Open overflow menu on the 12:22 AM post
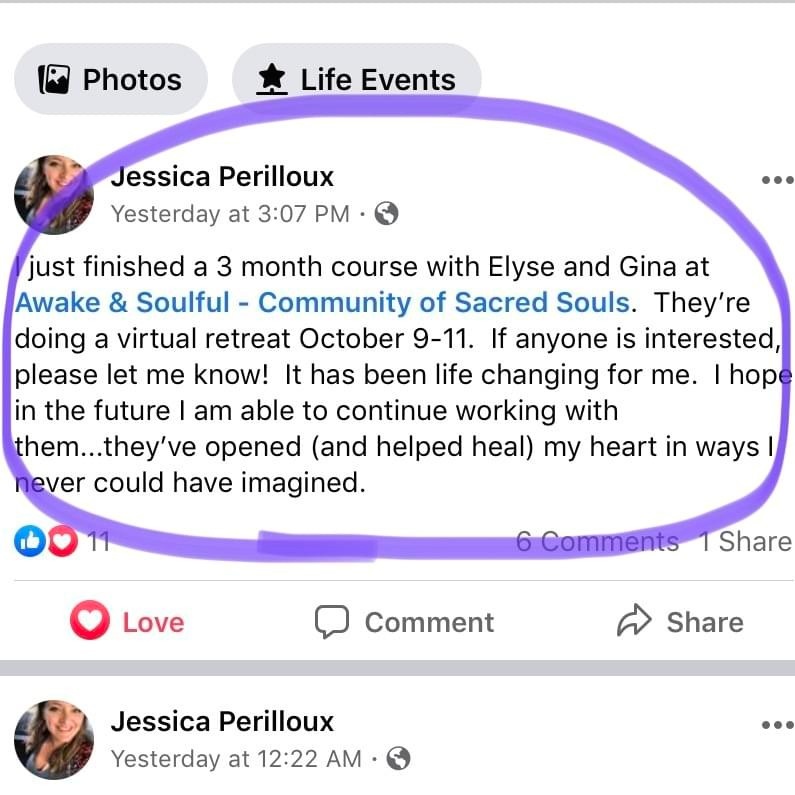This screenshot has width=795, height=795. pos(776,725)
